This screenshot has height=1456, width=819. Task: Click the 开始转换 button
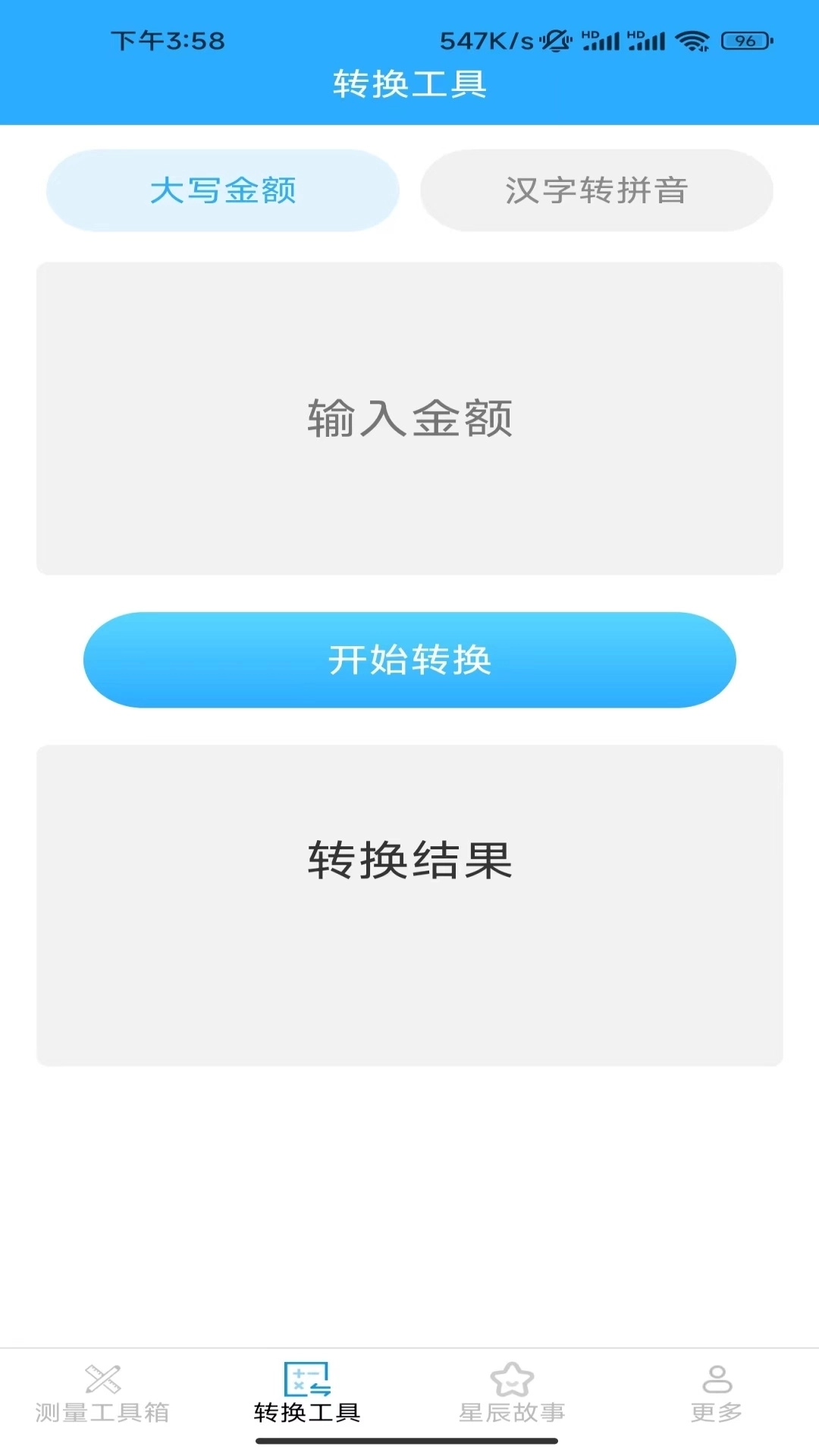point(409,660)
